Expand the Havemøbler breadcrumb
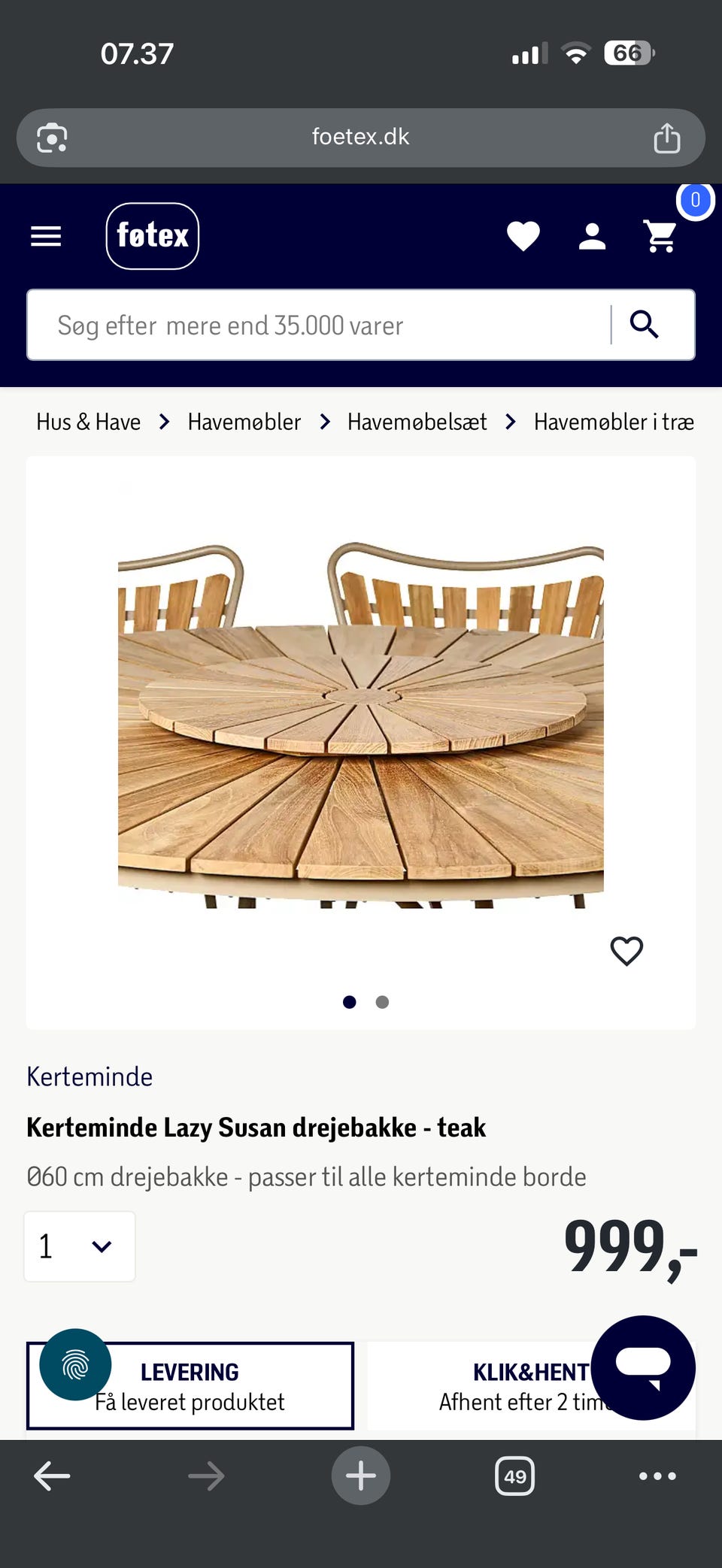This screenshot has height=1568, width=722. coord(244,422)
